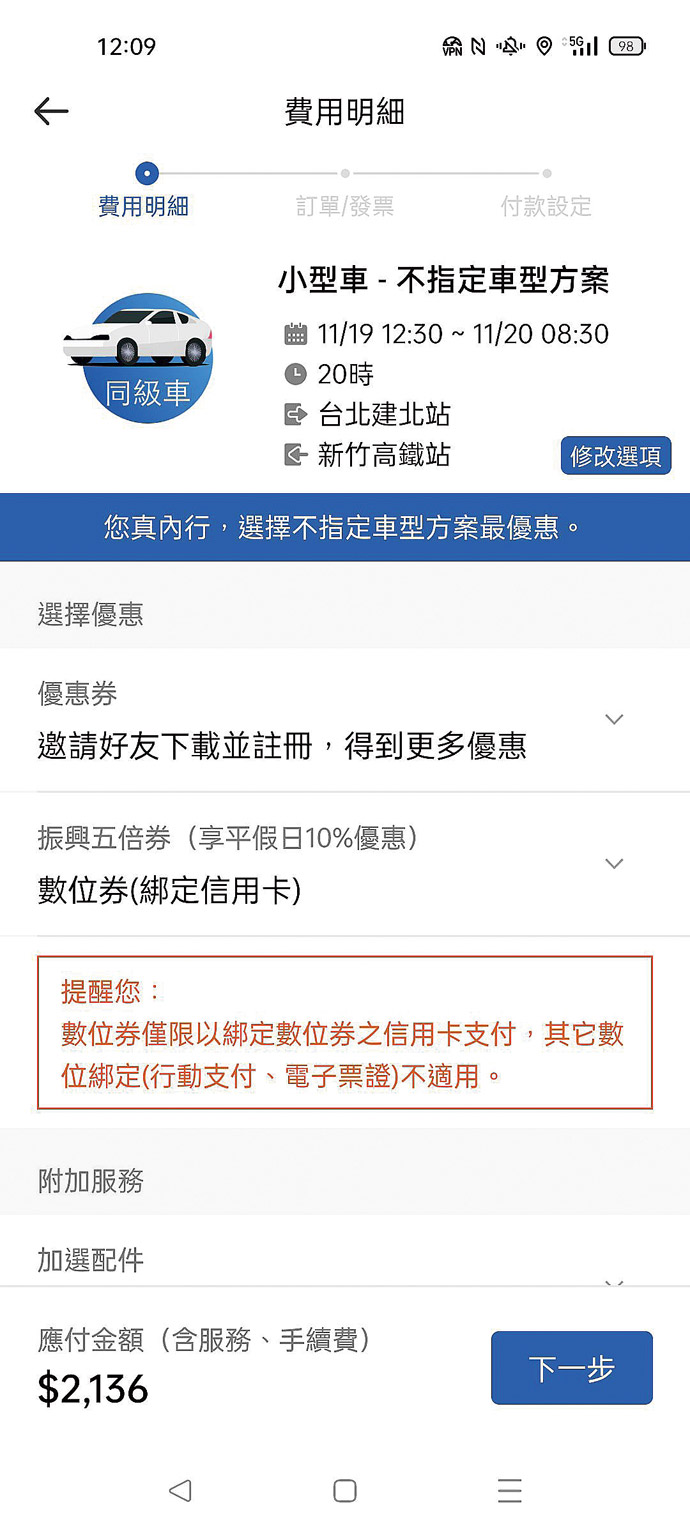This screenshot has height=1533, width=690.
Task: Expand the 優惠券 dropdown
Action: (614, 719)
